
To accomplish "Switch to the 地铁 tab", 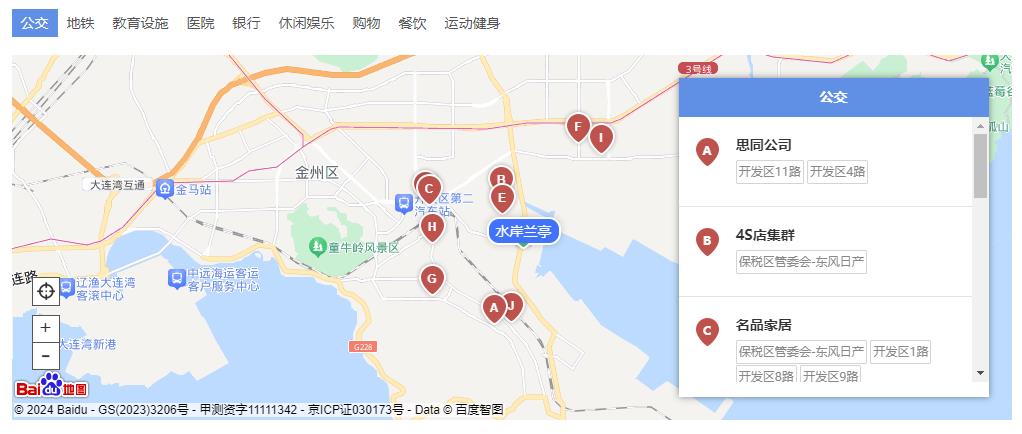I will 80,23.
